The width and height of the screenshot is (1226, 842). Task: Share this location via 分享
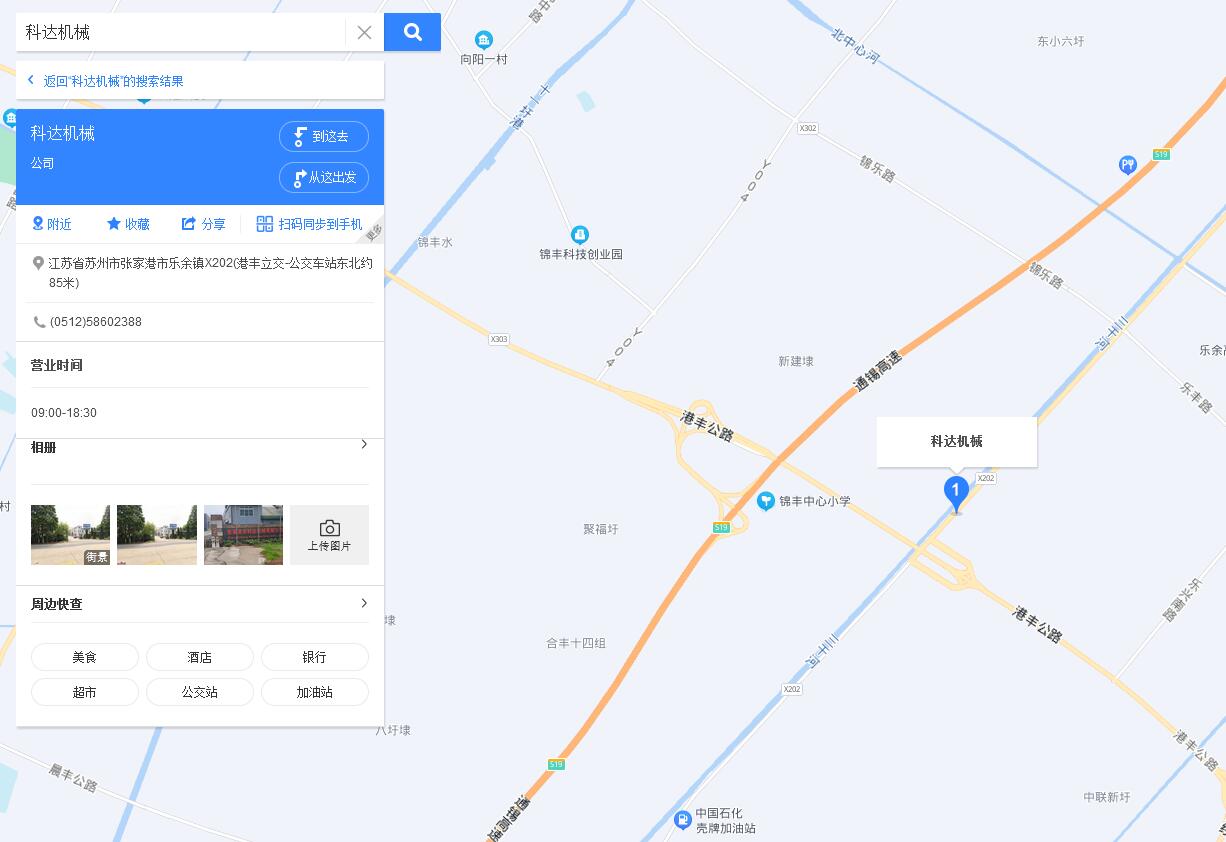203,224
